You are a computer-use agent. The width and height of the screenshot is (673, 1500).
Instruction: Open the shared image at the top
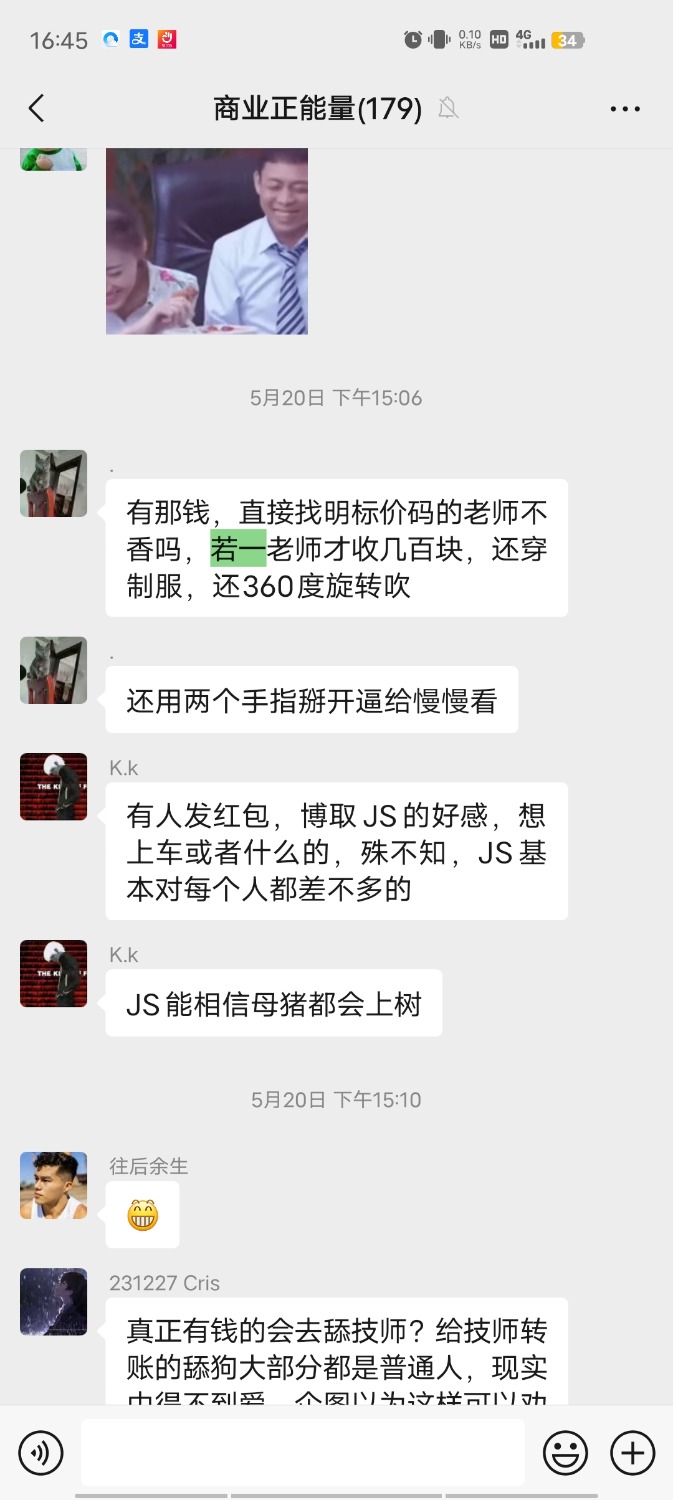(x=207, y=240)
